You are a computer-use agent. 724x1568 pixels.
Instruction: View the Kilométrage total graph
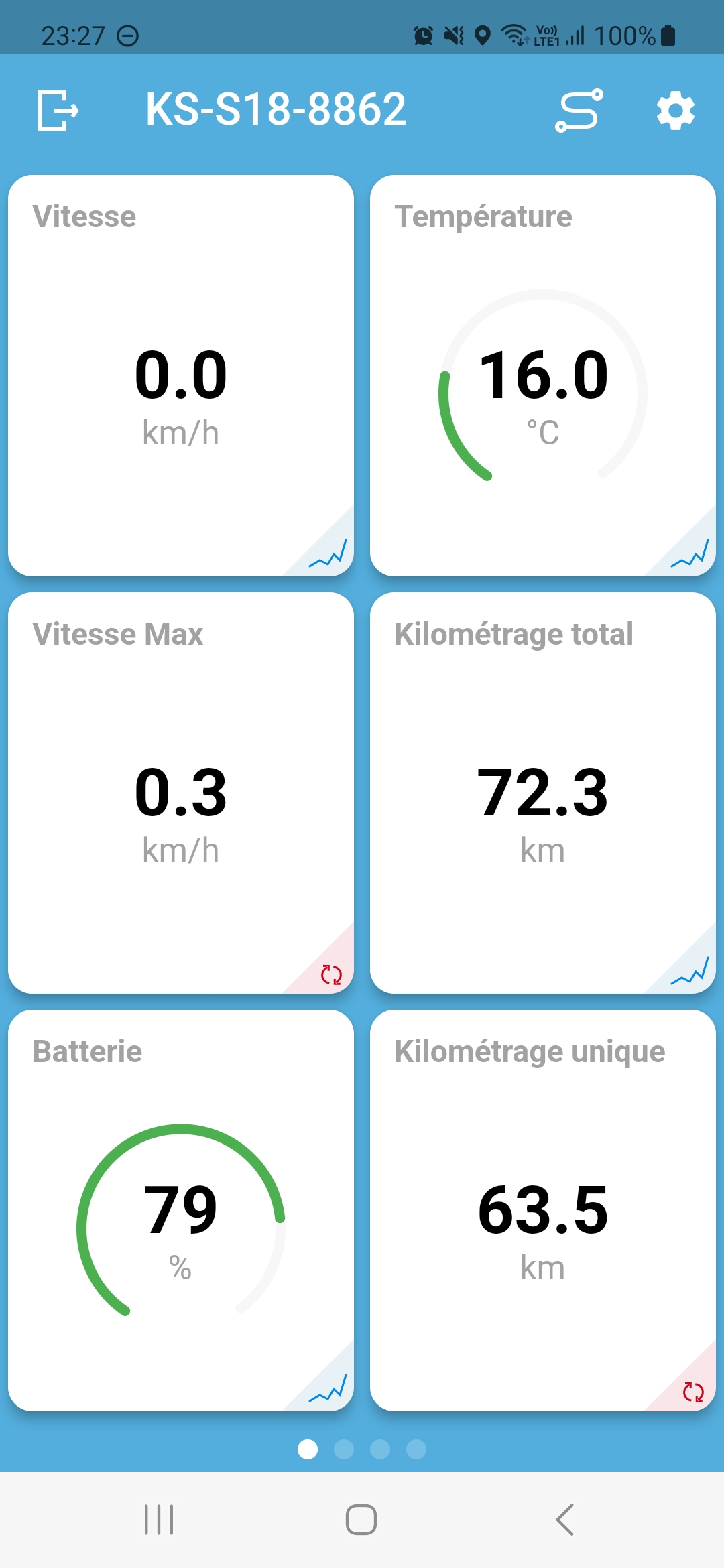coord(690,971)
